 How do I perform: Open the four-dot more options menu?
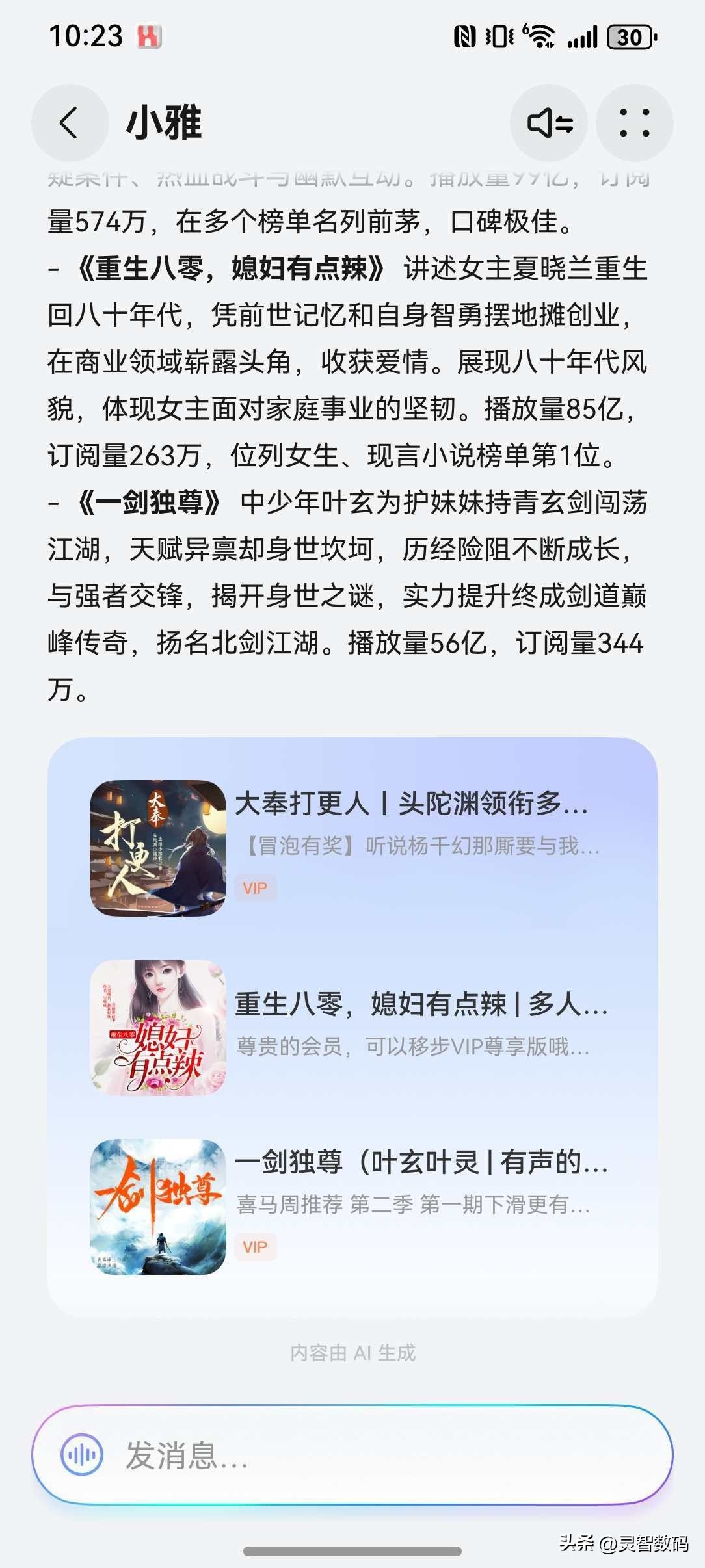click(x=634, y=122)
